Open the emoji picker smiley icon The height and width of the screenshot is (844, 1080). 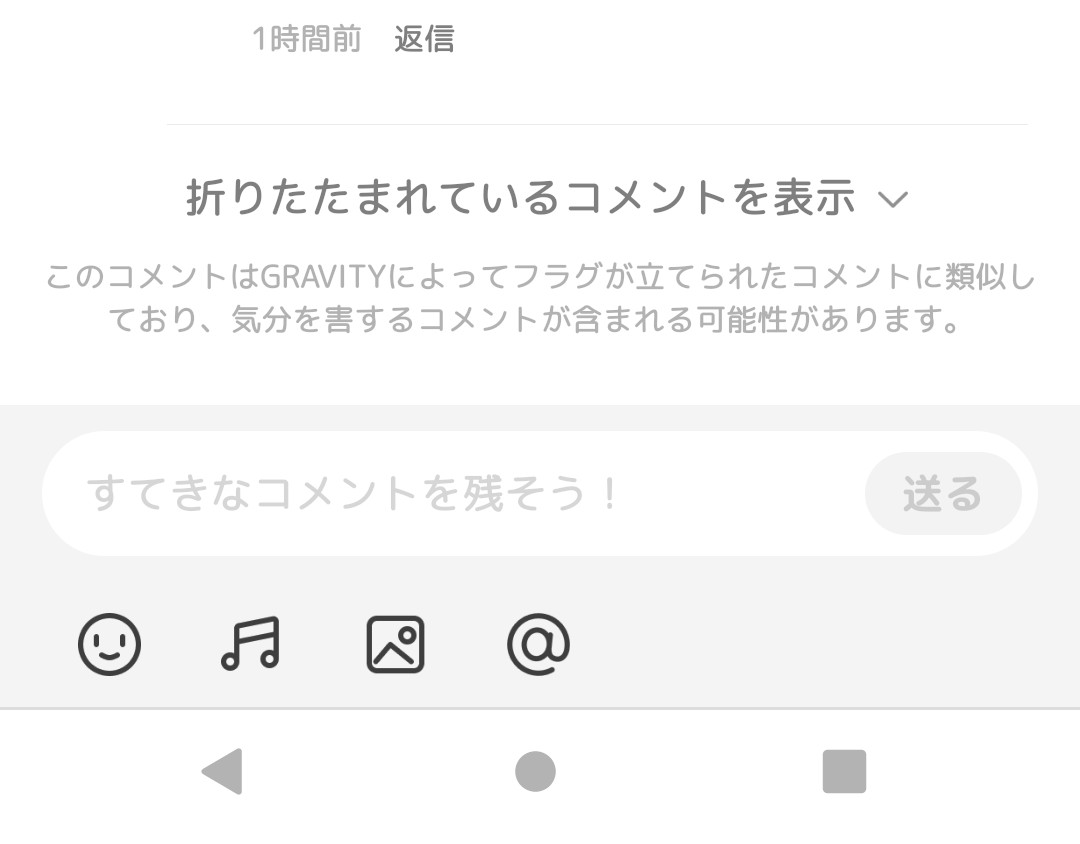coord(109,644)
